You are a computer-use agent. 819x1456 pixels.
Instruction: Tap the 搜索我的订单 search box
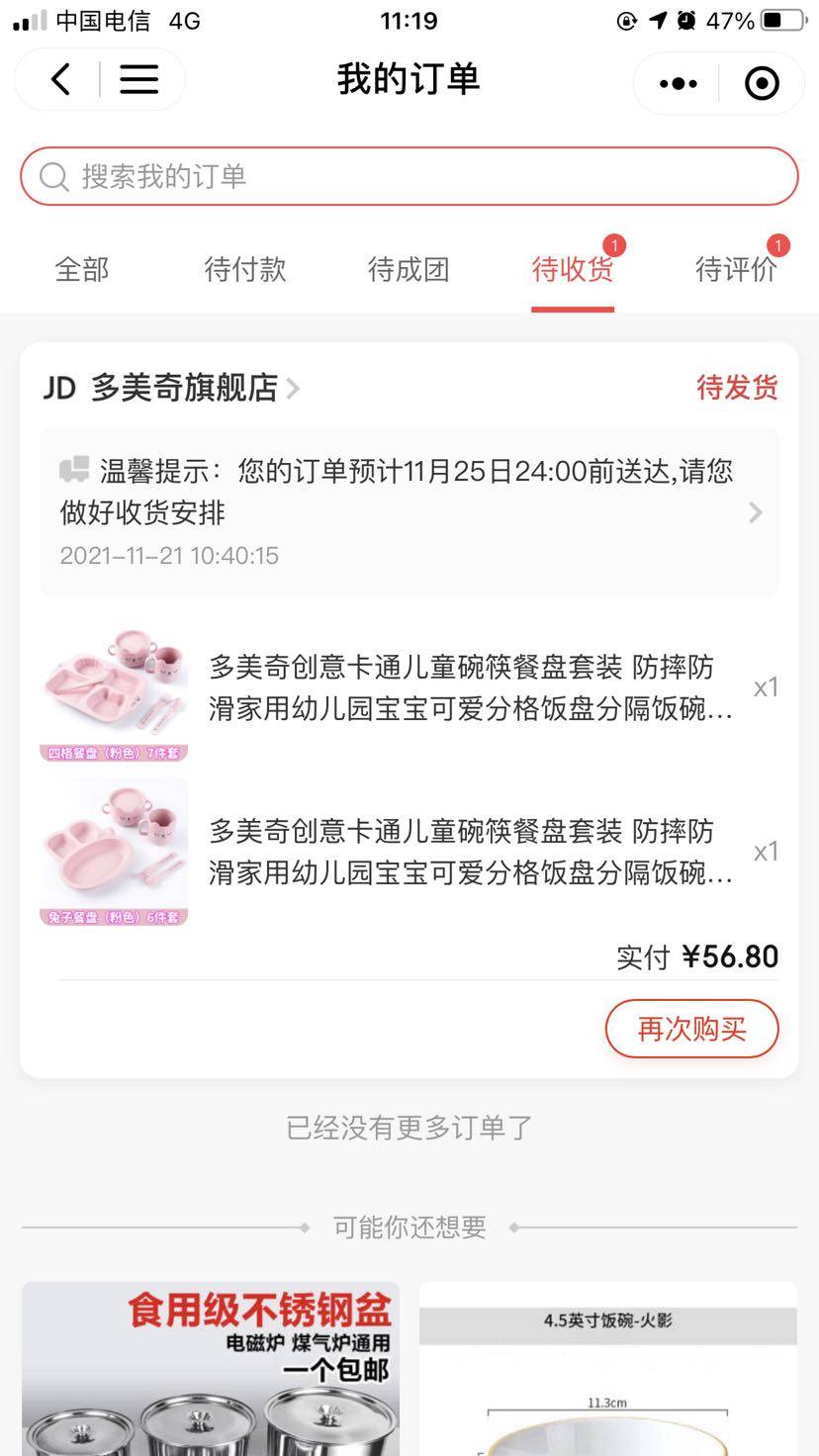(x=409, y=177)
